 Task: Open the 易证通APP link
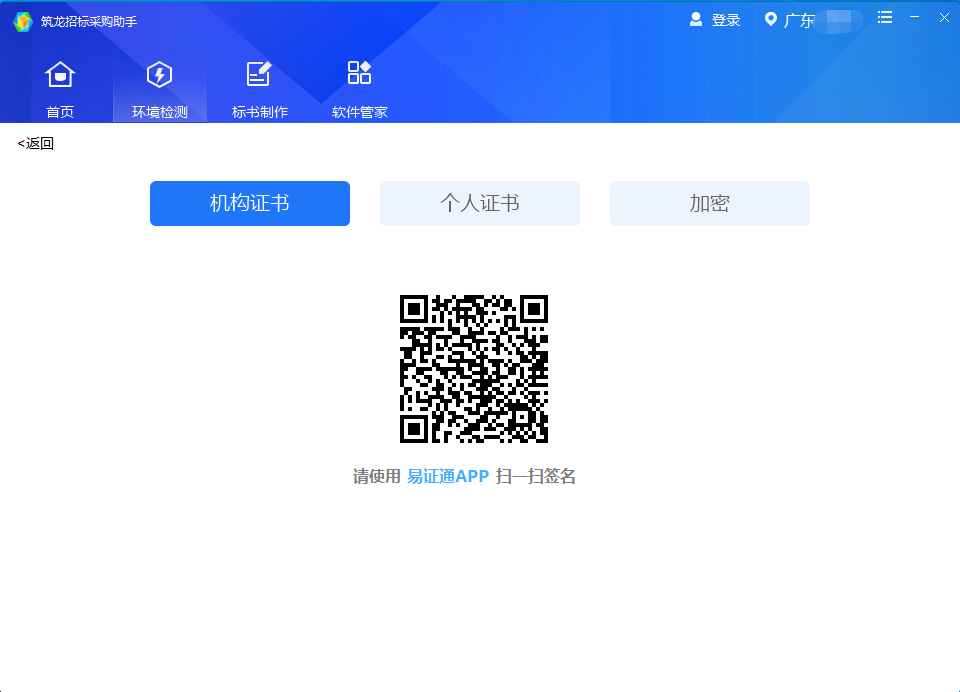[448, 477]
